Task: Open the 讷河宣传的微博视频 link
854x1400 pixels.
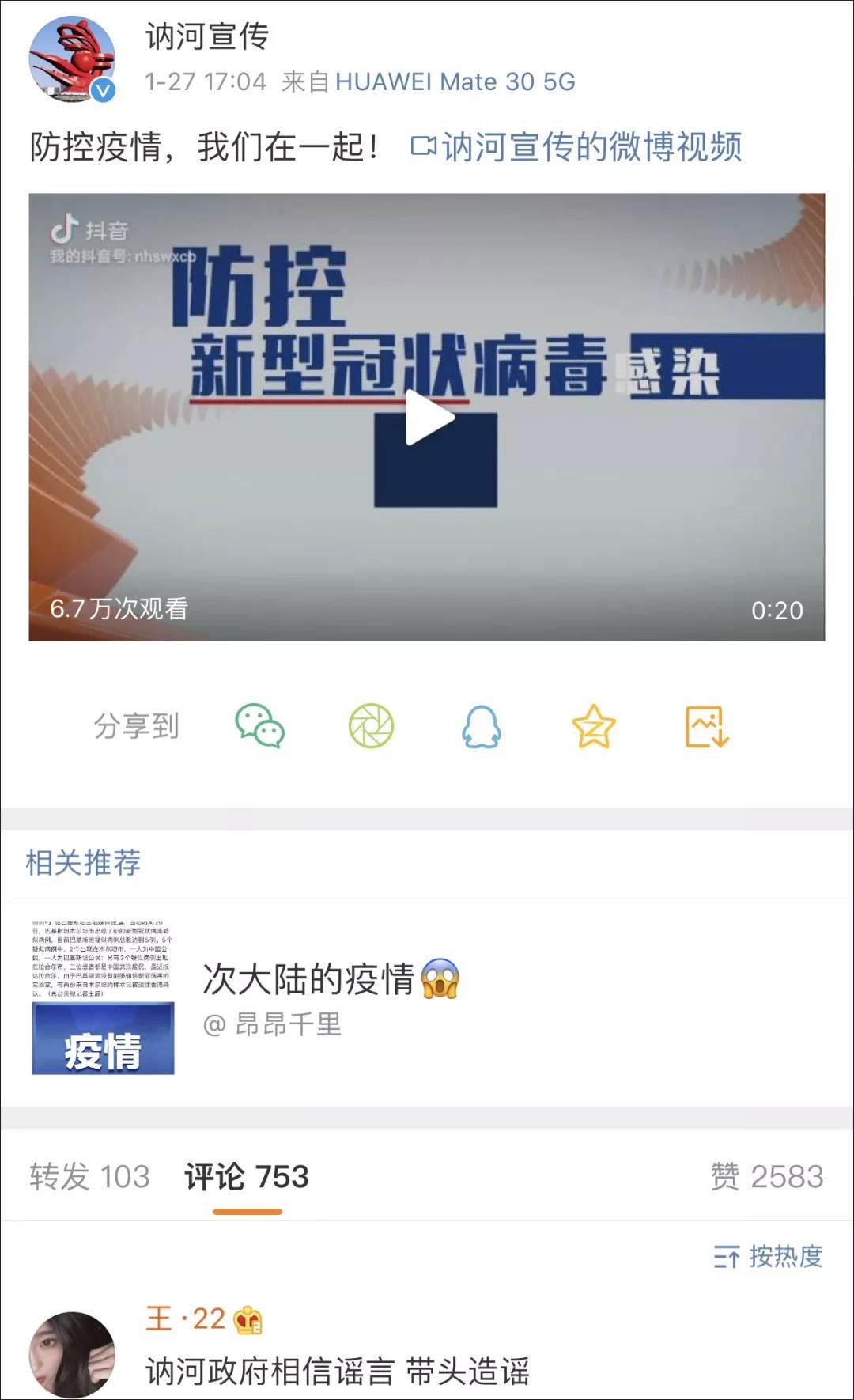Action: [591, 146]
